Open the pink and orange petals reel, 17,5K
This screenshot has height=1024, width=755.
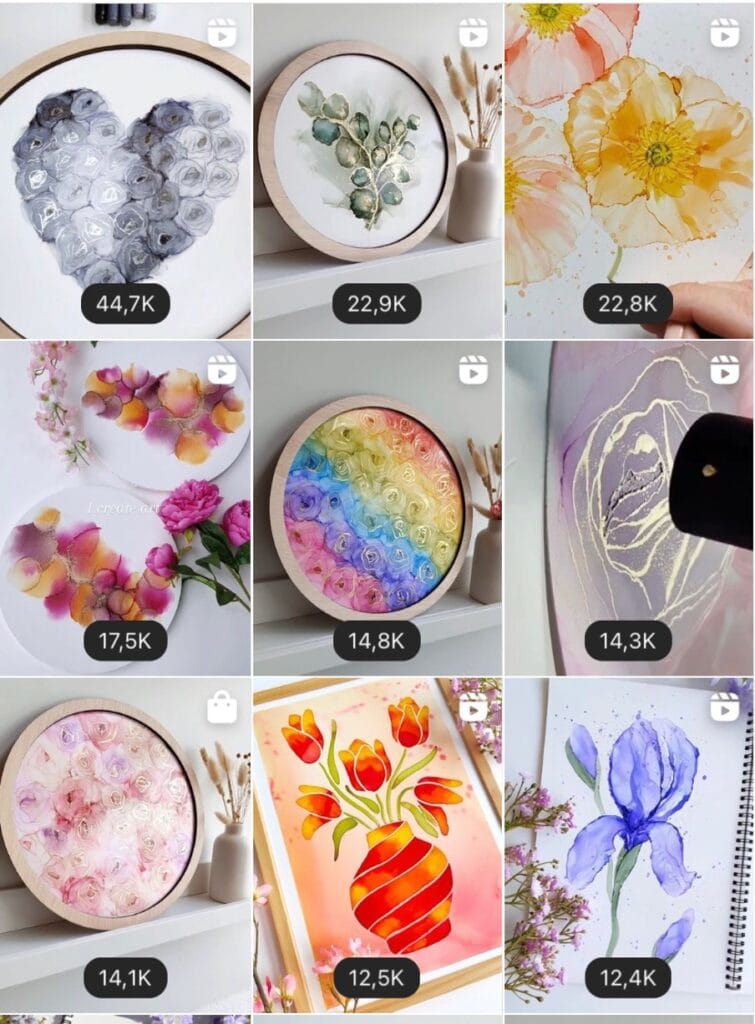tap(125, 507)
